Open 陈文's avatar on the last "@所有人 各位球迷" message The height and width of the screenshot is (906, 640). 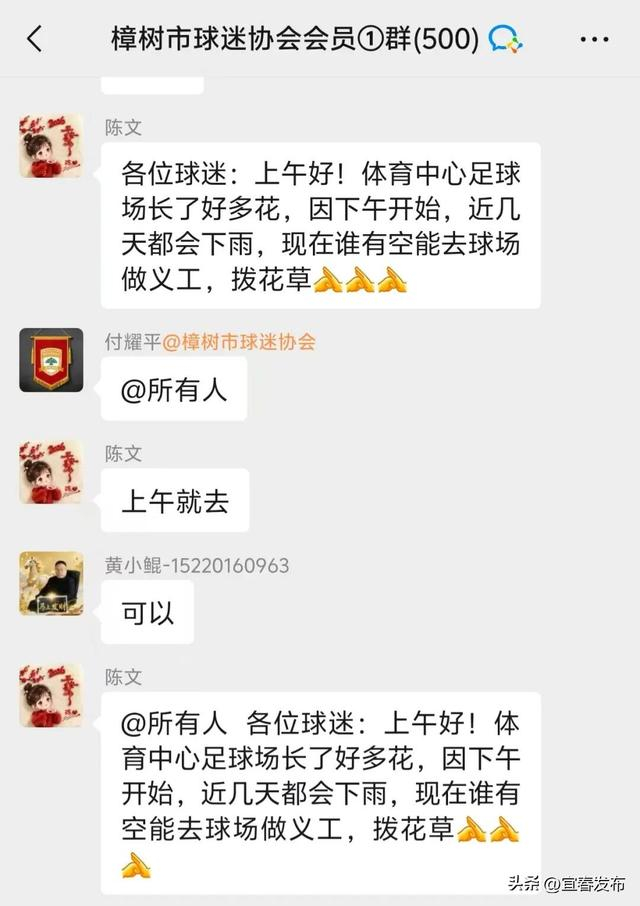pyautogui.click(x=51, y=695)
